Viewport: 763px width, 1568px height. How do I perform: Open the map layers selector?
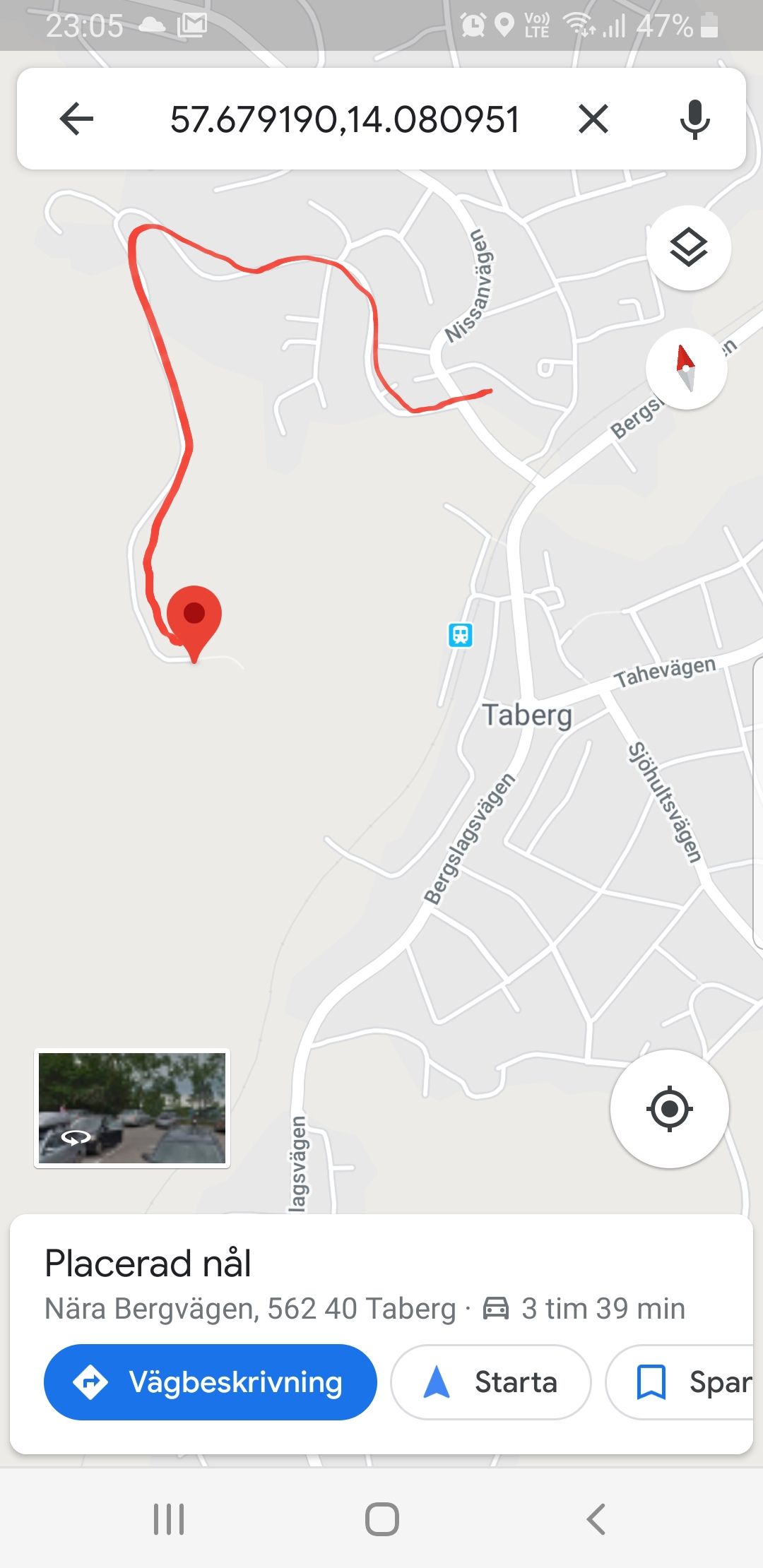(689, 248)
